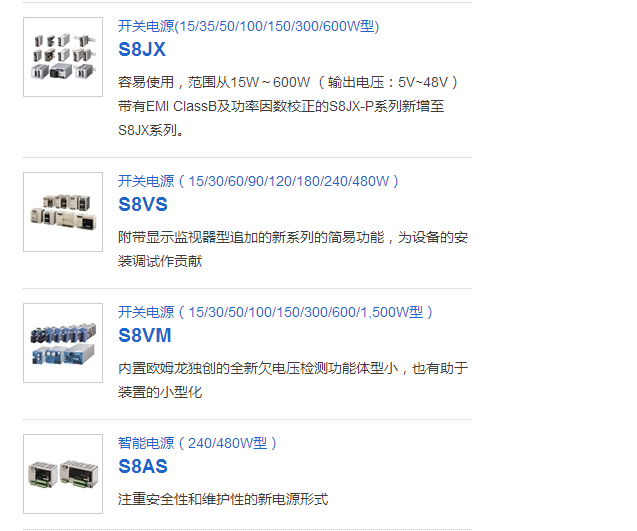Tap the S8VM power supply thumbnail
The image size is (637, 531).
coord(63,343)
